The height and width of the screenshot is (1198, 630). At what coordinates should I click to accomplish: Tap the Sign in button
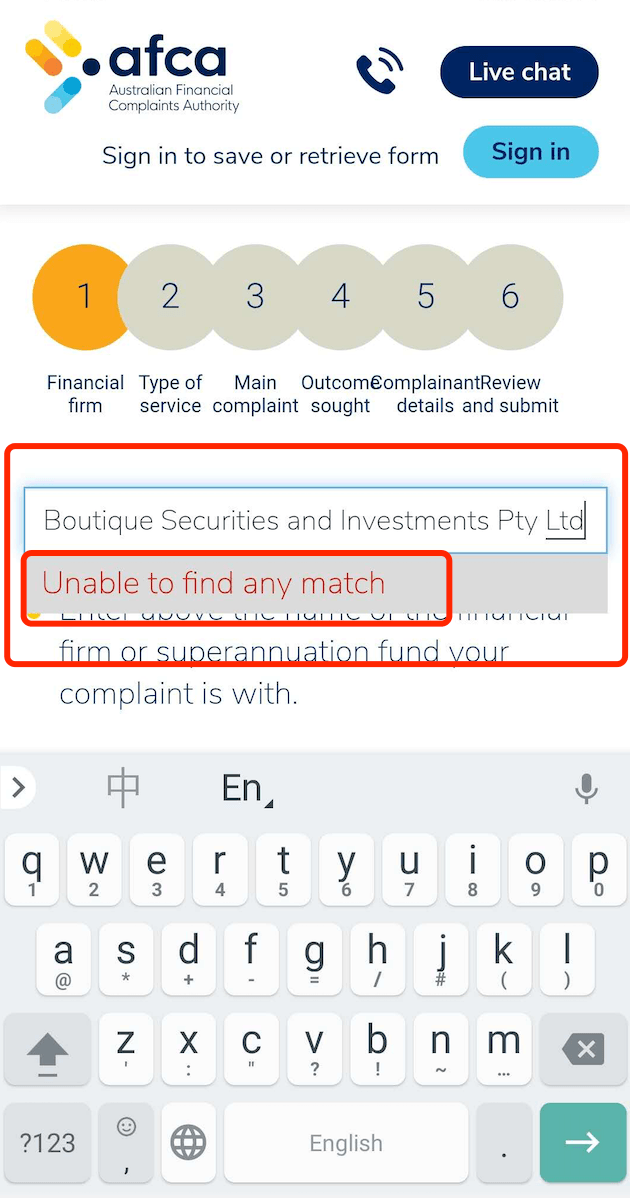[530, 152]
